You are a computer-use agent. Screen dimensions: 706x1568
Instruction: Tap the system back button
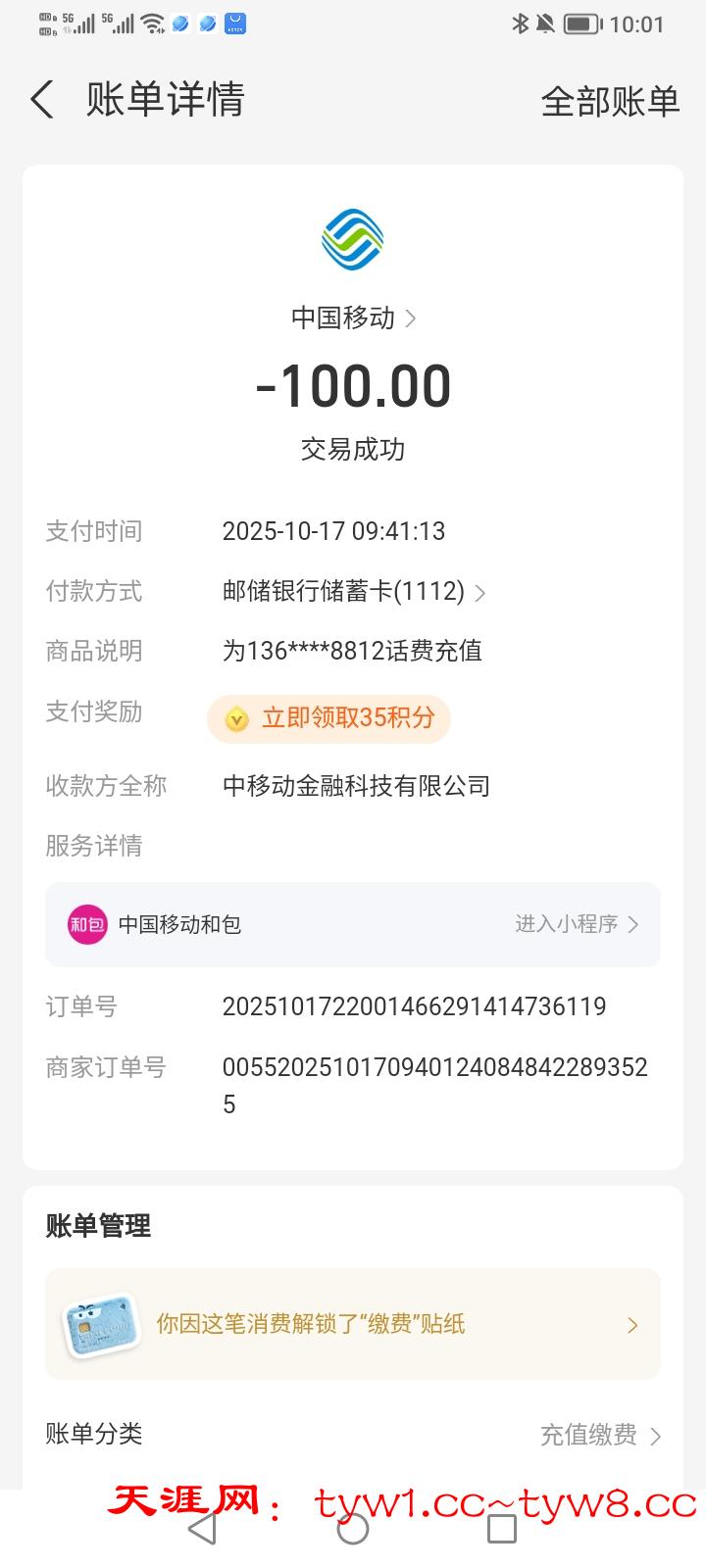tap(202, 1529)
